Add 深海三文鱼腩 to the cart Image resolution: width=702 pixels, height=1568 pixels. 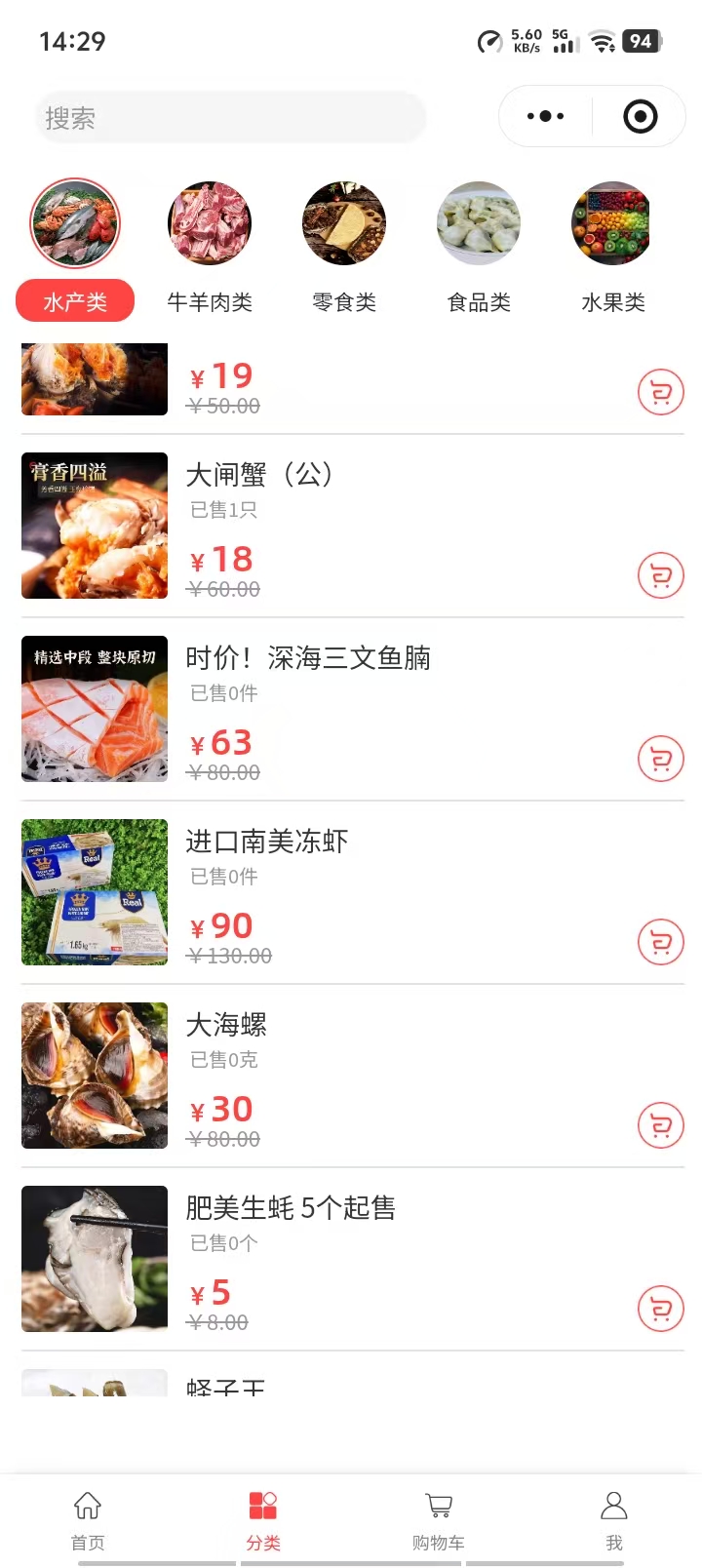coord(660,759)
